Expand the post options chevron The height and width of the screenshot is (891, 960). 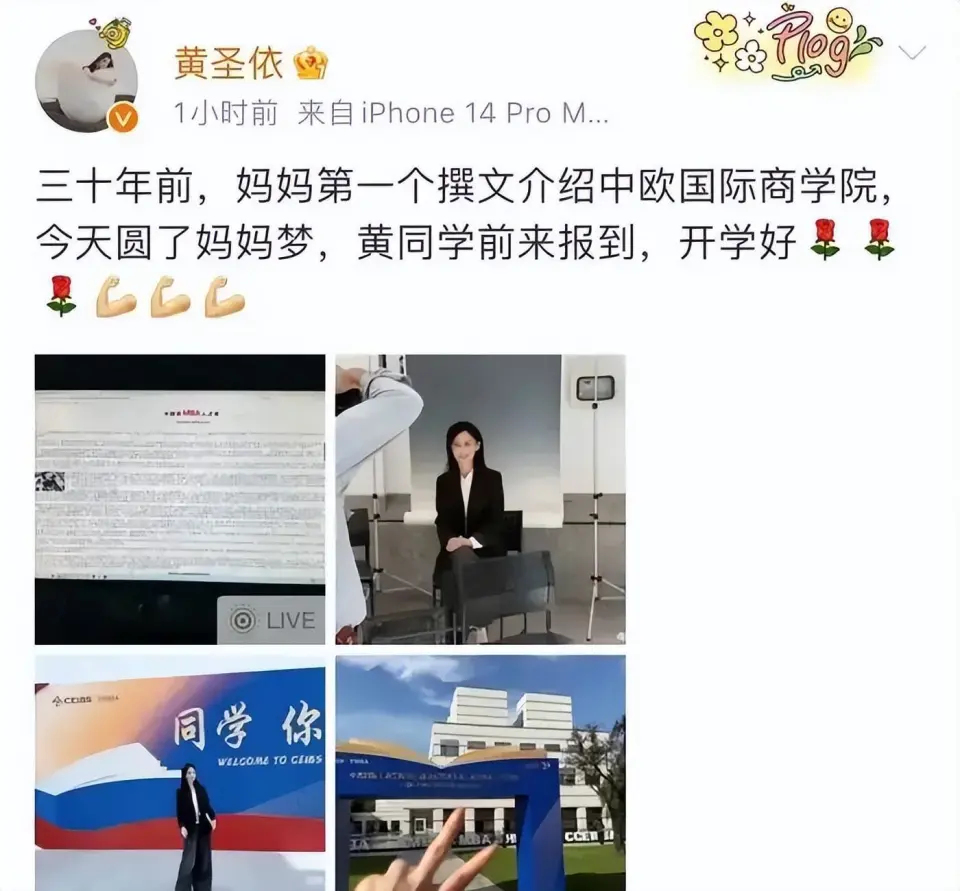click(x=912, y=53)
